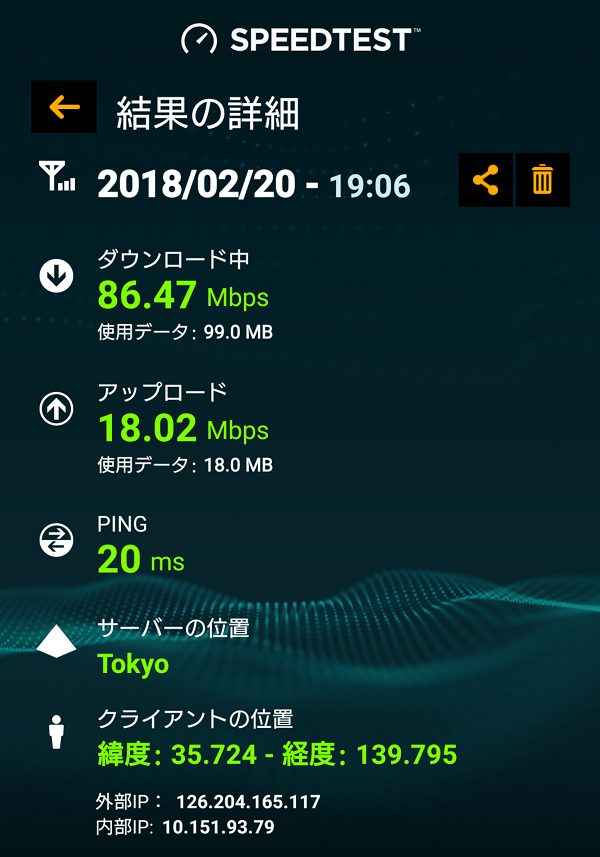Go back using the orange arrow
The width and height of the screenshot is (600, 857).
tap(64, 107)
